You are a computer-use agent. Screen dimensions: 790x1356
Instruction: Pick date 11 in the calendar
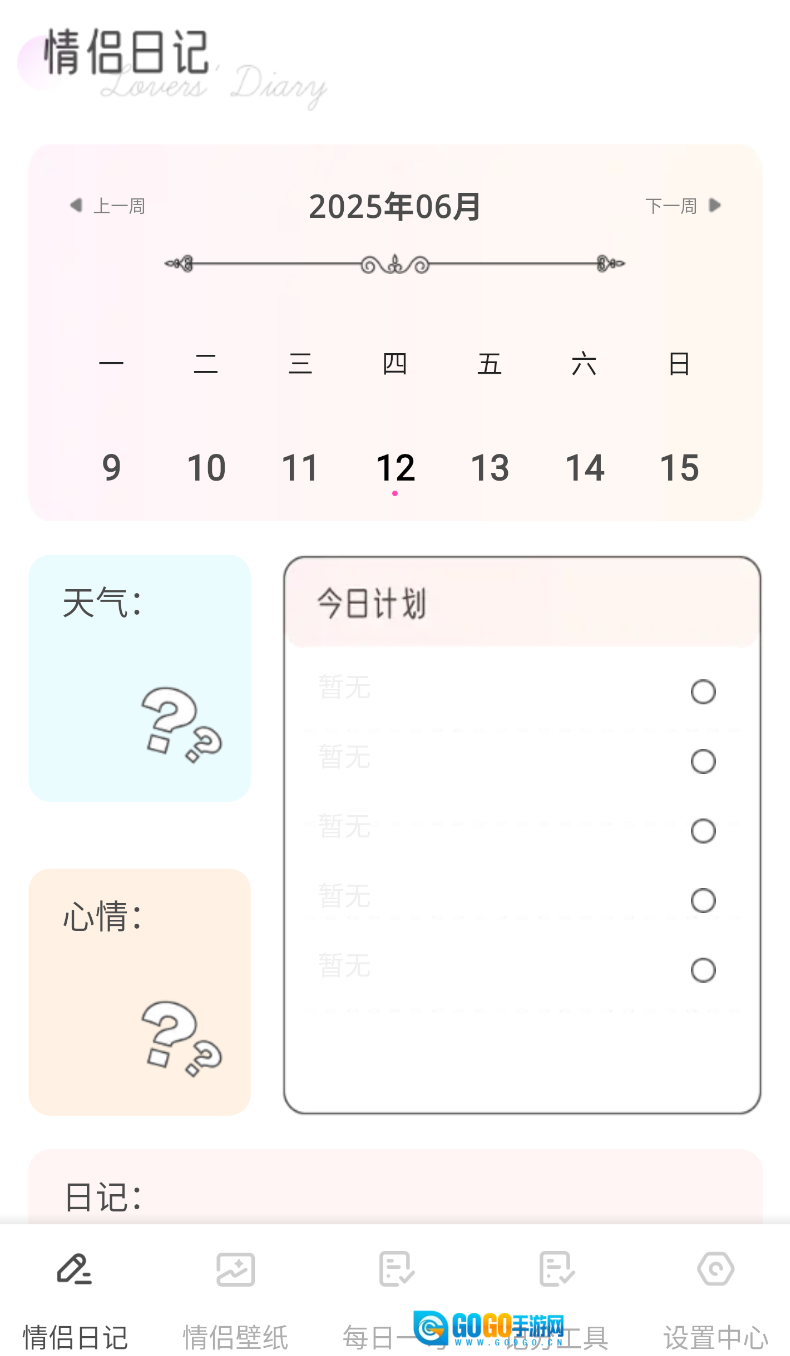pos(300,468)
